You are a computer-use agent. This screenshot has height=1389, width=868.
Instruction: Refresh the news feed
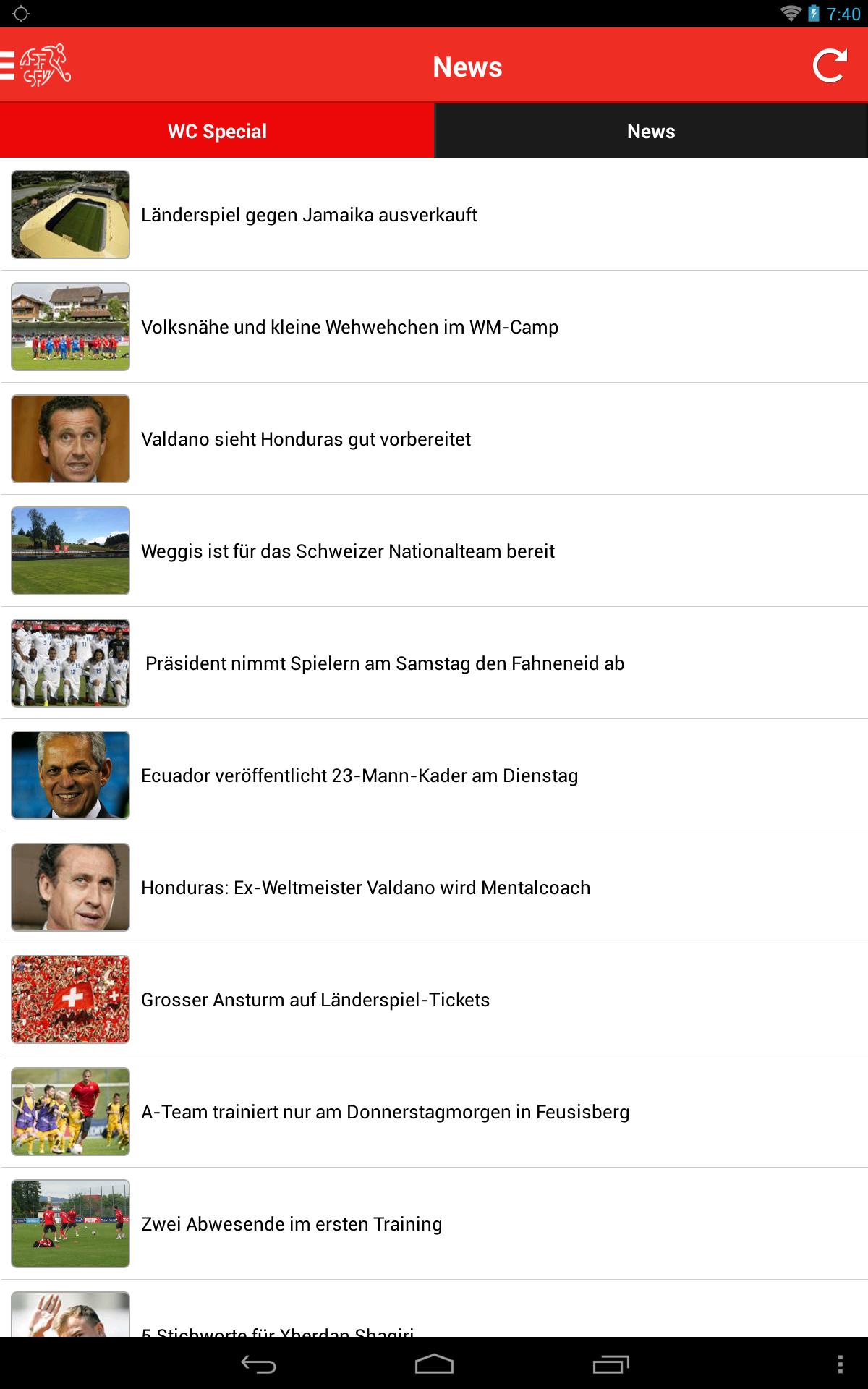point(829,67)
